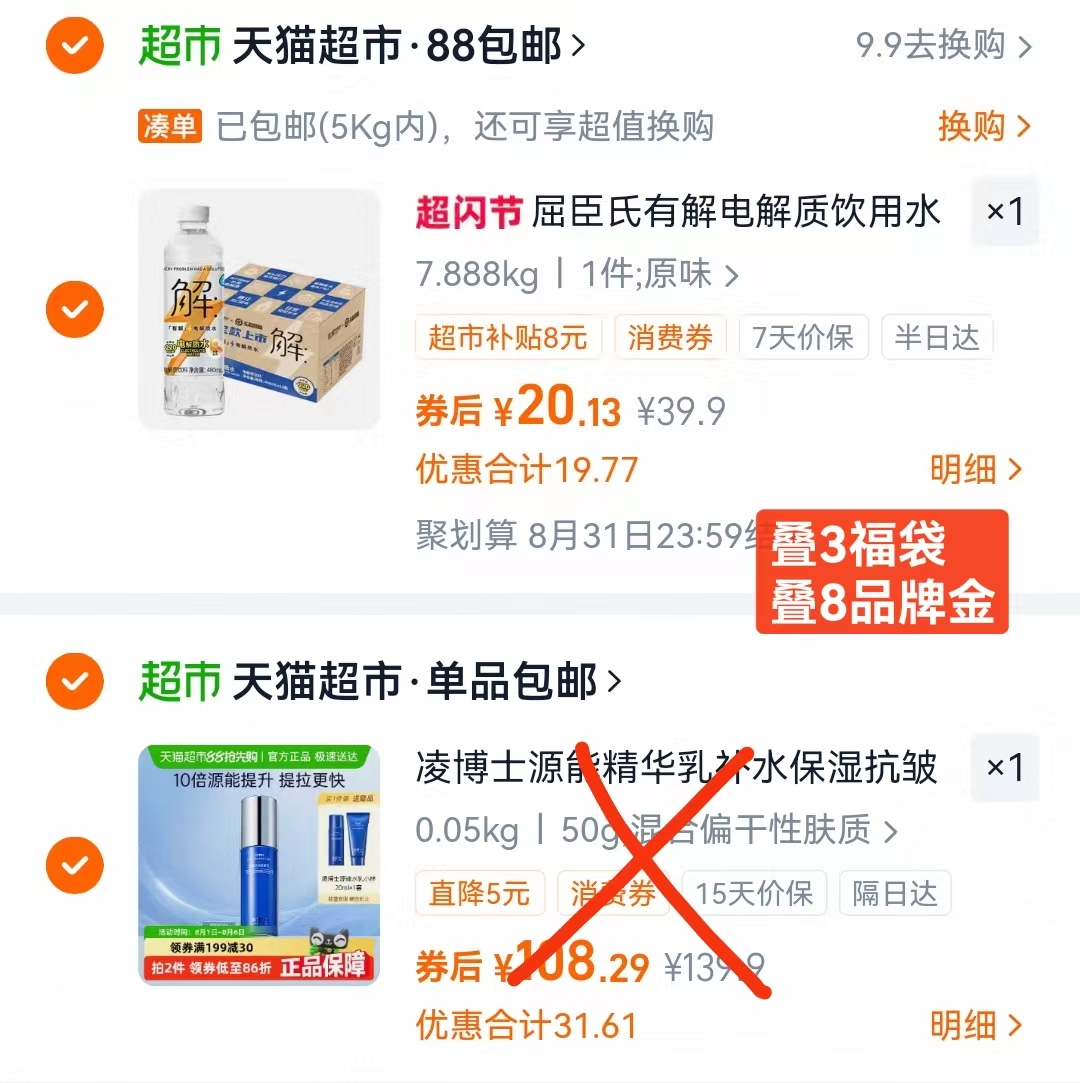Adjust the ×1 quantity for 屈臣氏 water
Screen dimensions: 1080x1083
click(x=1004, y=212)
